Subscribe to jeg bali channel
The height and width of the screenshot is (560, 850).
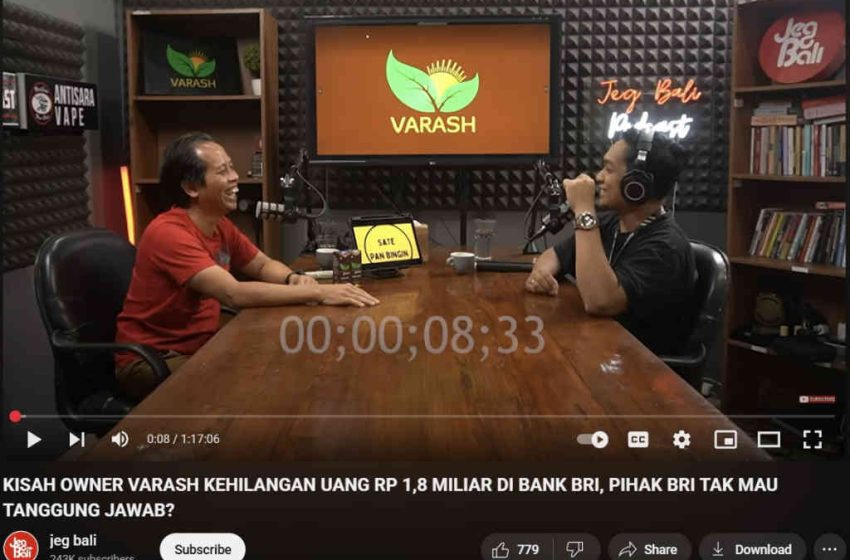click(x=202, y=548)
